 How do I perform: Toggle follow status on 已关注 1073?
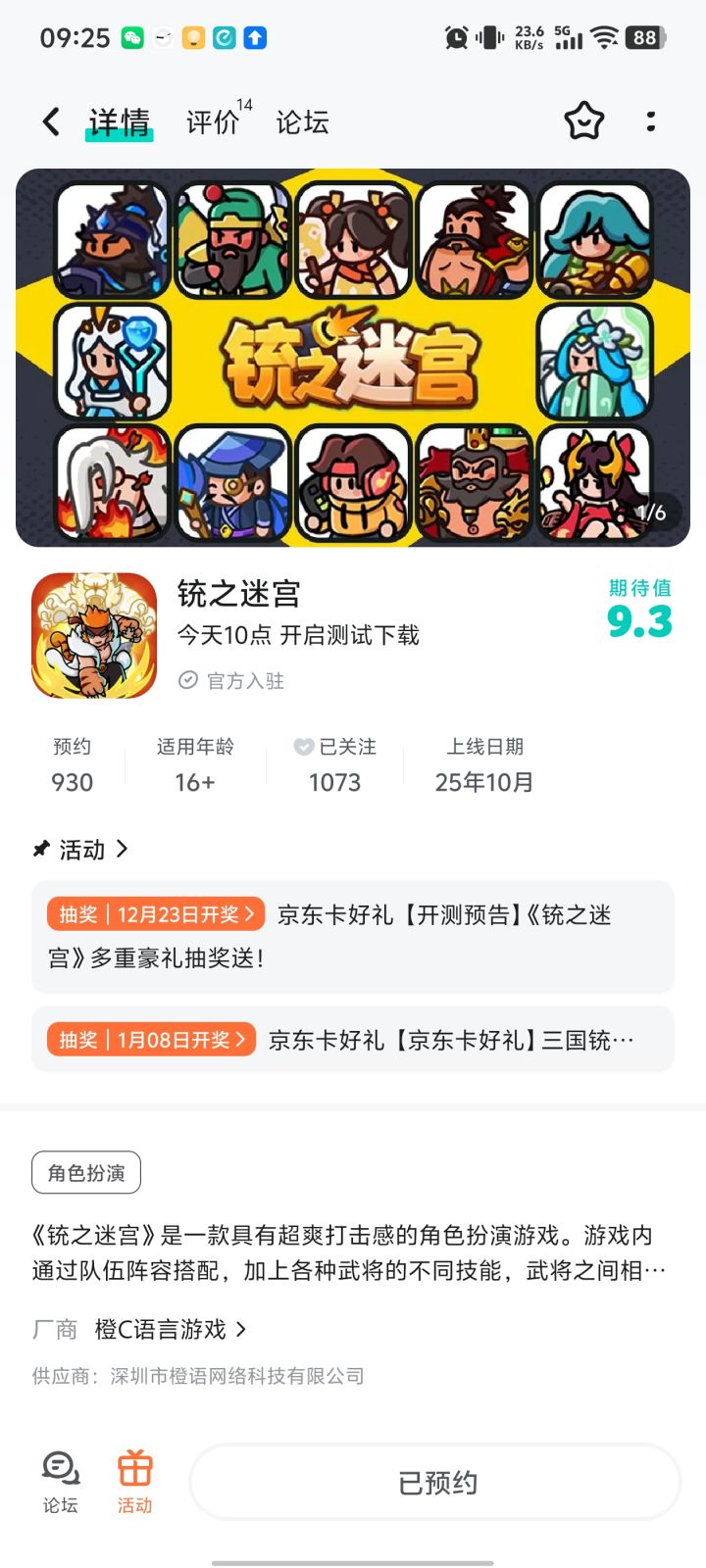coord(332,764)
